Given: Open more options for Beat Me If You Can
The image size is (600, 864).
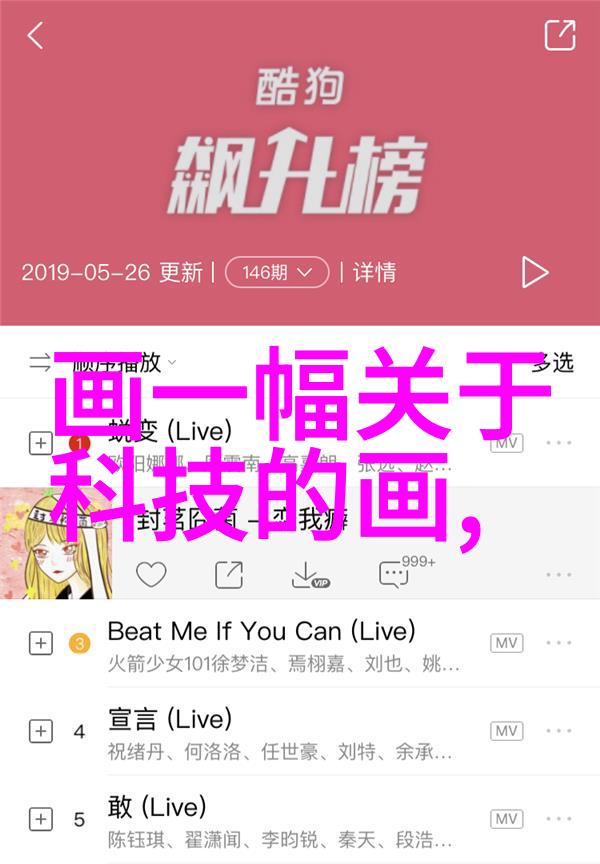Looking at the screenshot, I should (x=558, y=643).
